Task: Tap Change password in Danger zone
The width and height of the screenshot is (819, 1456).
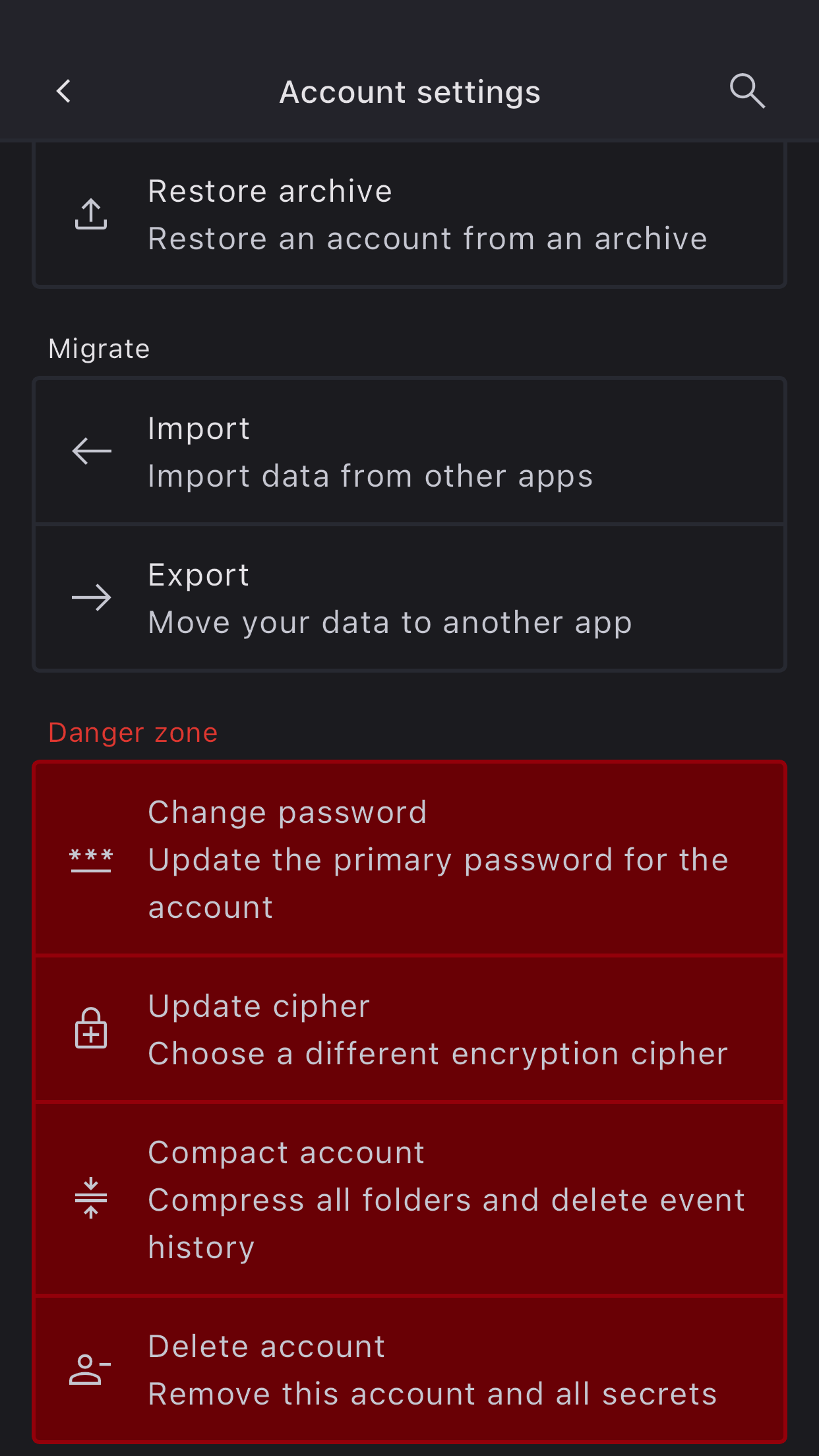Action: [409, 859]
